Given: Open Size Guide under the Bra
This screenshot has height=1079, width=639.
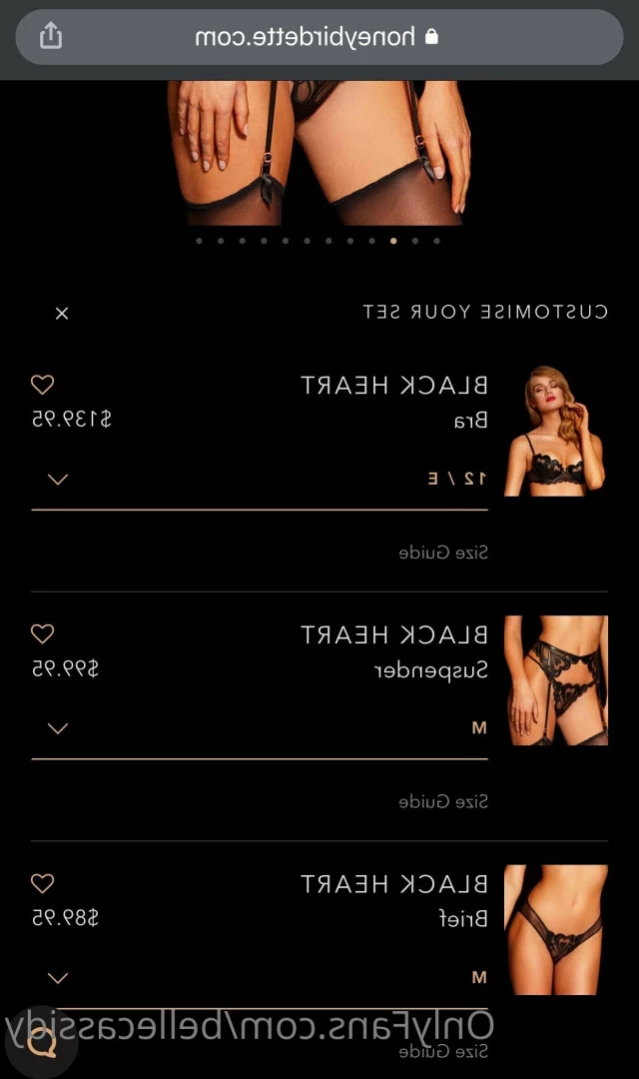Looking at the screenshot, I should pos(443,552).
